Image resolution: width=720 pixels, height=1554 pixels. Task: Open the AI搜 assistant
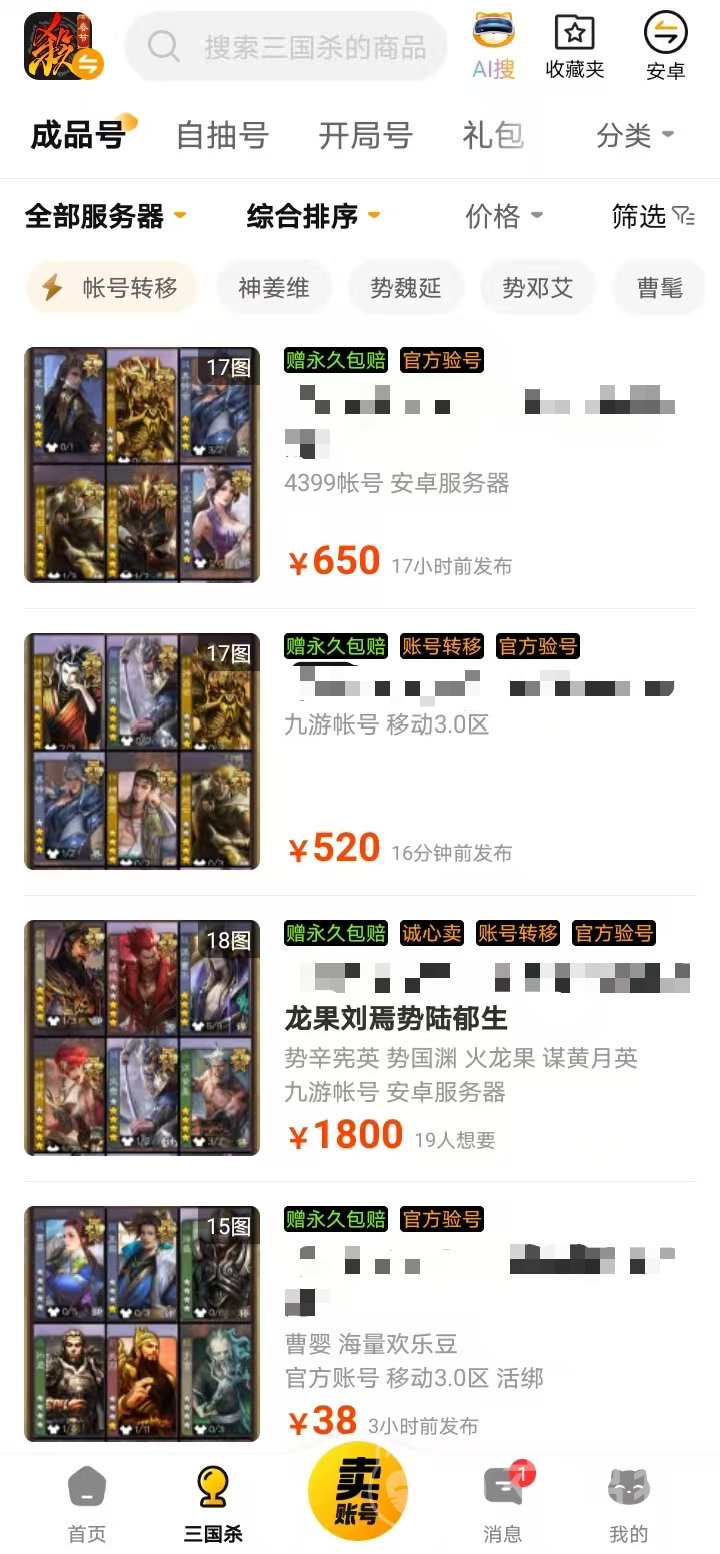(x=494, y=46)
